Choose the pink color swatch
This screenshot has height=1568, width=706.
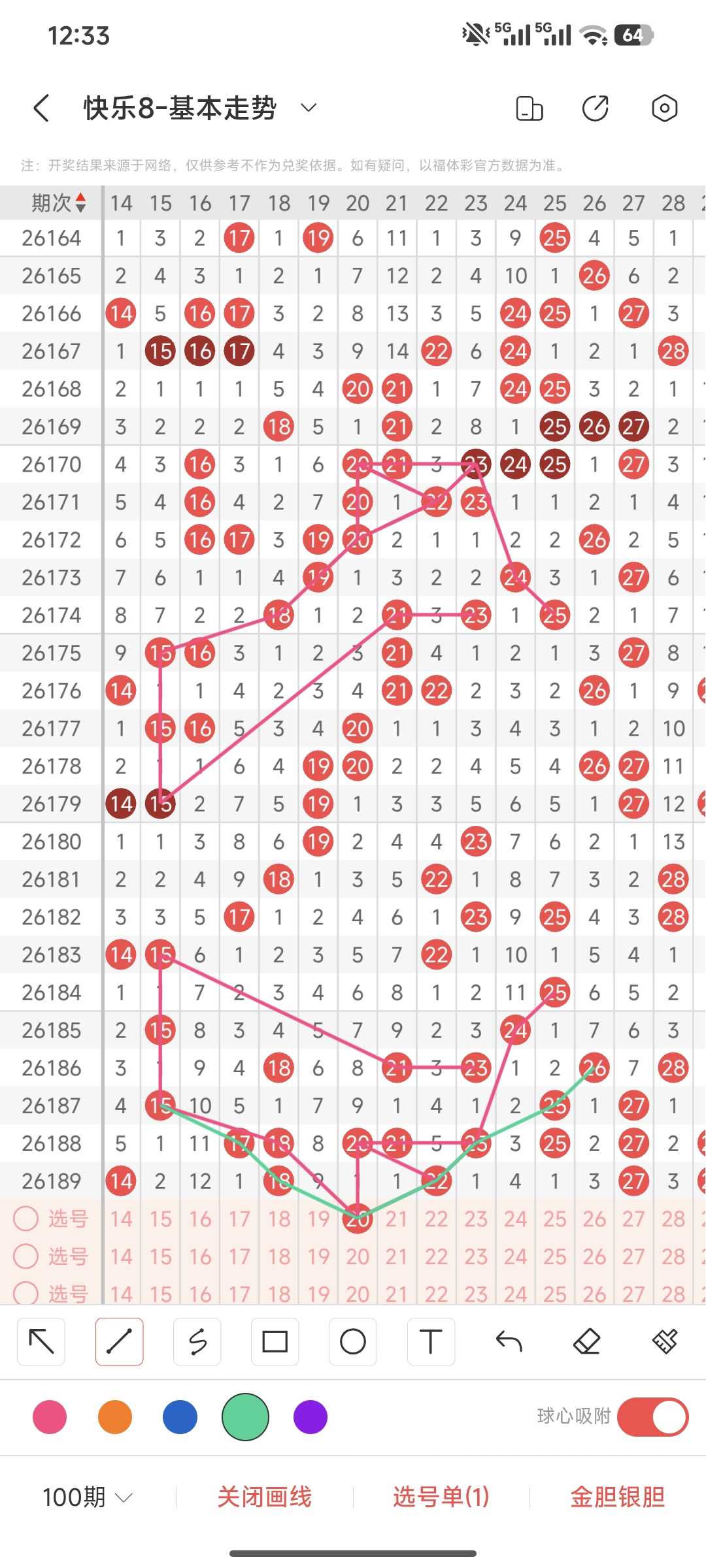click(50, 1417)
